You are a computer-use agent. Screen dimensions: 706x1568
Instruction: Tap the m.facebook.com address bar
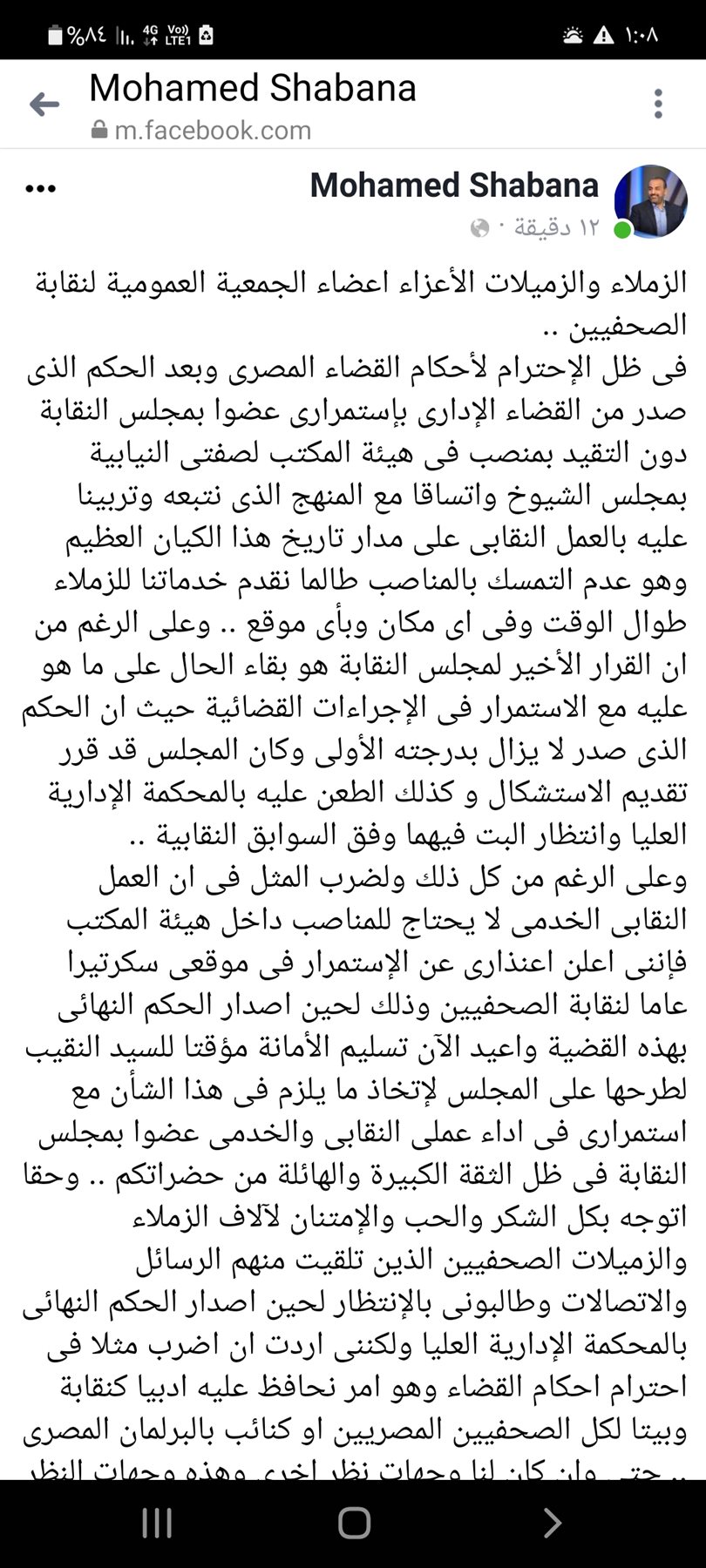213,131
